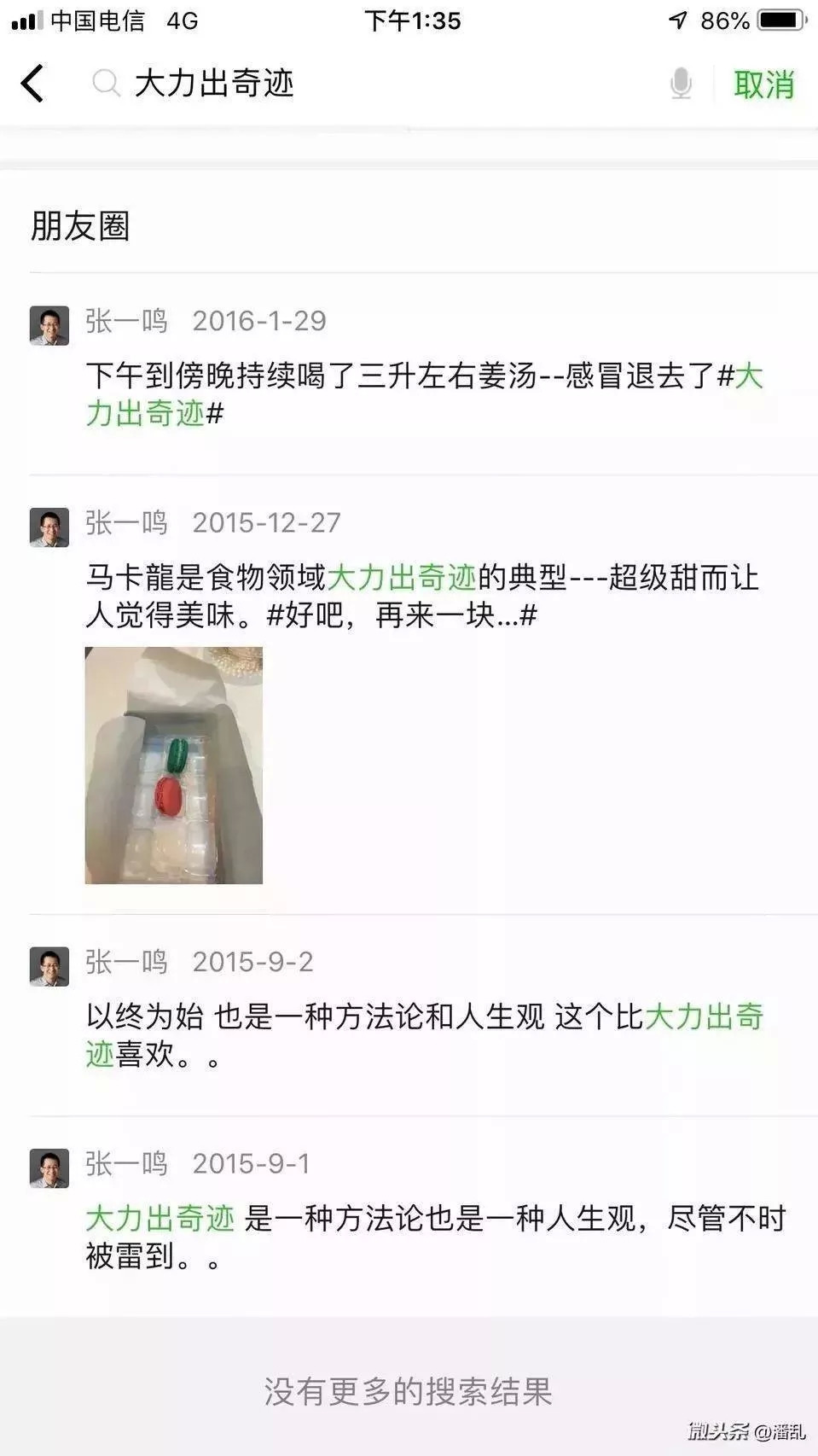The width and height of the screenshot is (818, 1456).
Task: View the macaron photo in the post
Action: [x=174, y=765]
